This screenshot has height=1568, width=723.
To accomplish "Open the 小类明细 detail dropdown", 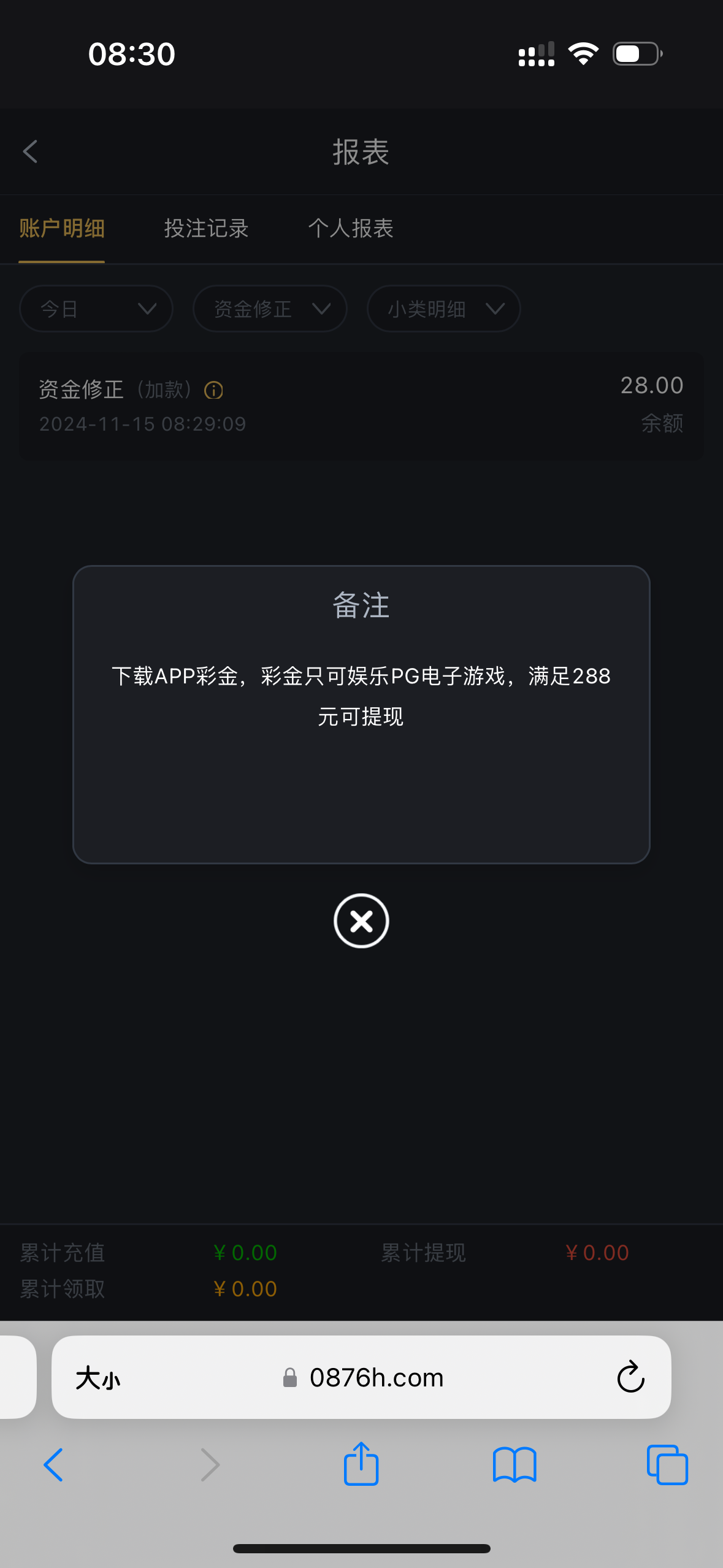I will tap(443, 309).
